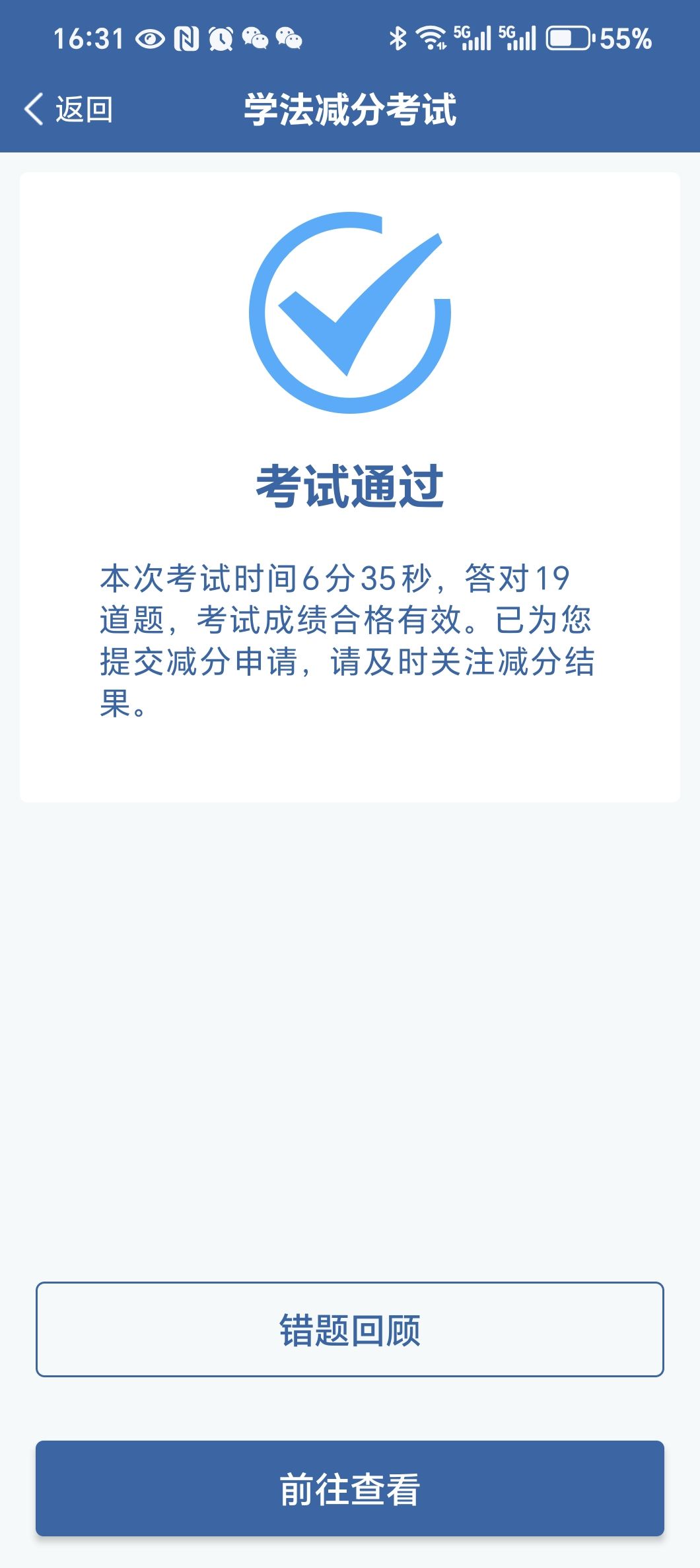The height and width of the screenshot is (1568, 700).
Task: Open 错题回顾 to review wrong answers
Action: click(350, 1329)
